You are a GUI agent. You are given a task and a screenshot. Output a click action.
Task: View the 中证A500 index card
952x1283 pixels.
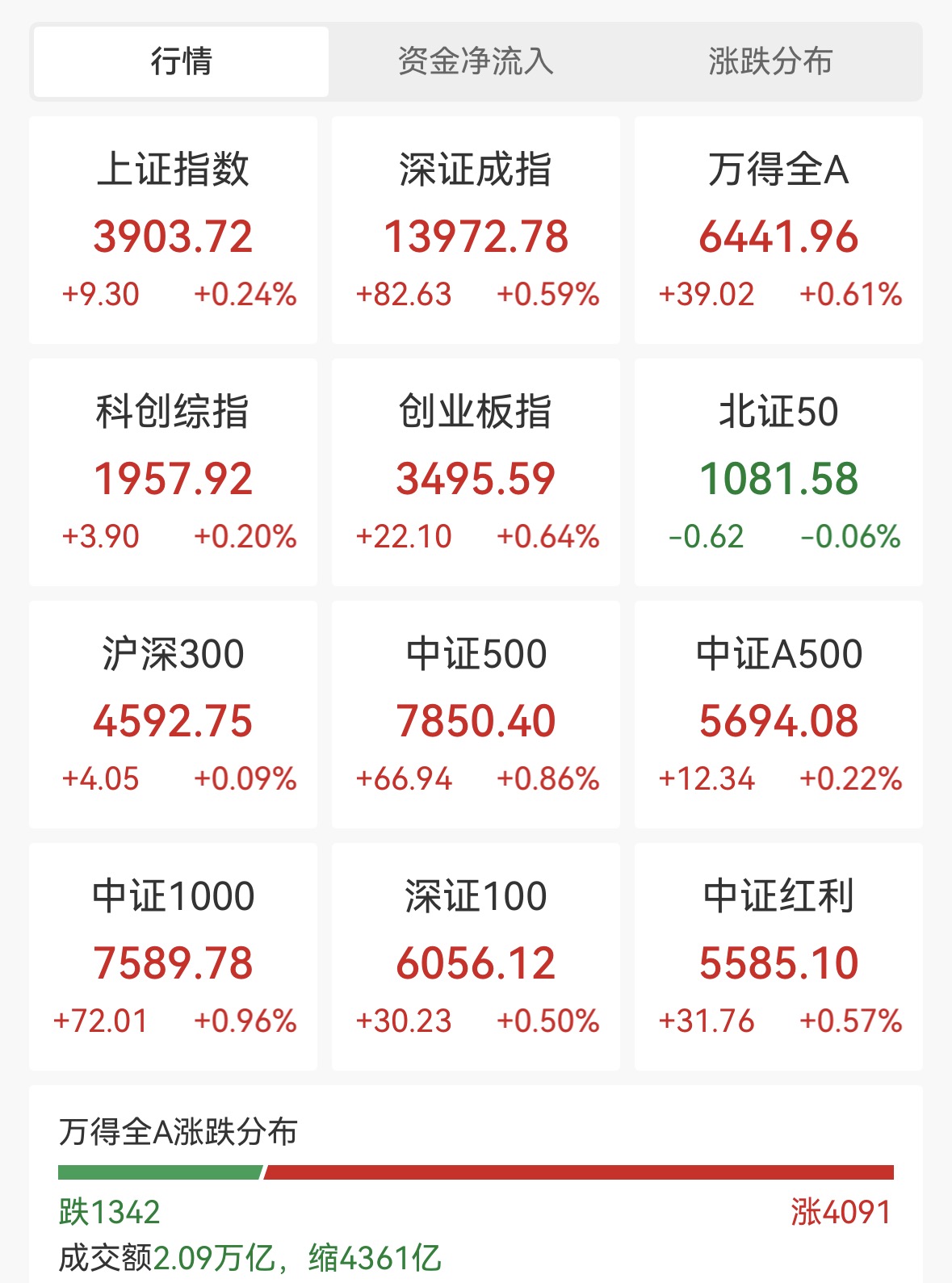pyautogui.click(x=778, y=715)
